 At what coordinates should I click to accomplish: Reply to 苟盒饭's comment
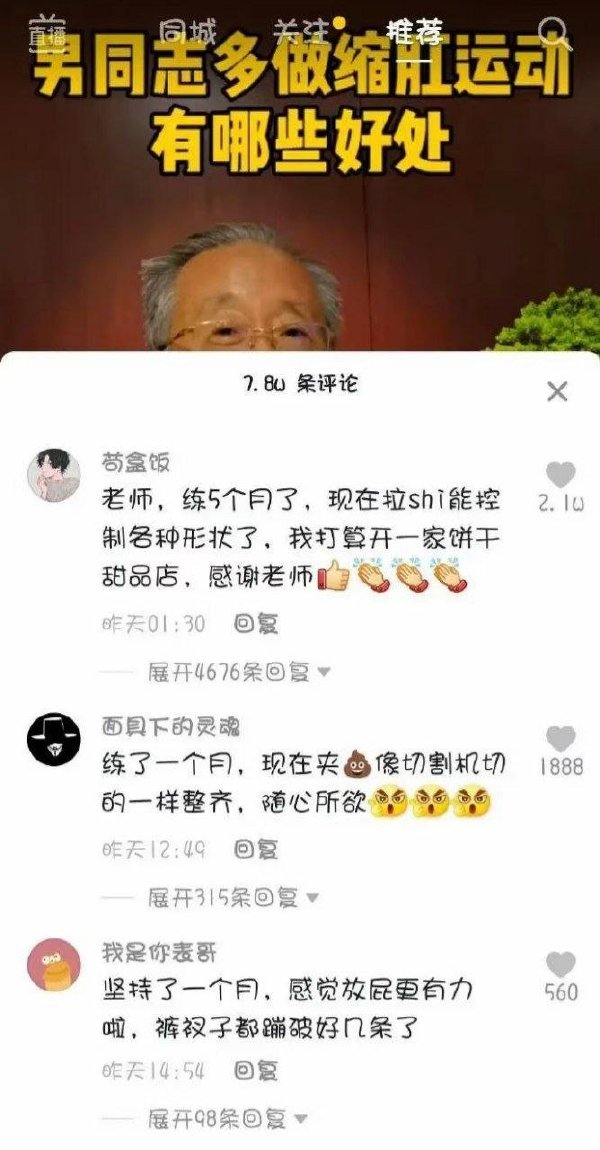256,624
